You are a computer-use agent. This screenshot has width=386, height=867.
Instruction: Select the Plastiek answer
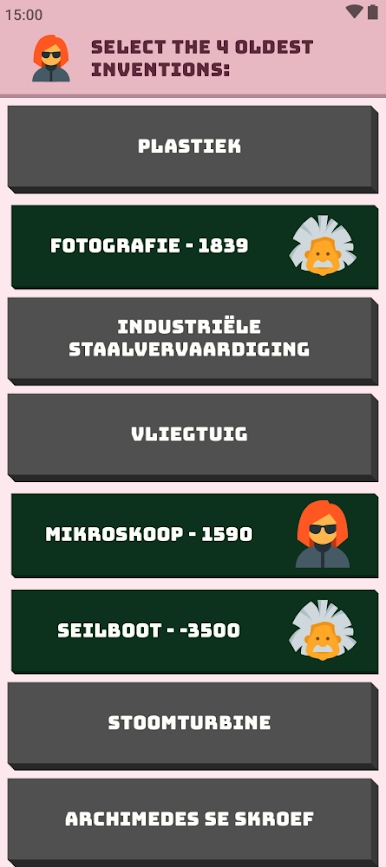tap(192, 149)
